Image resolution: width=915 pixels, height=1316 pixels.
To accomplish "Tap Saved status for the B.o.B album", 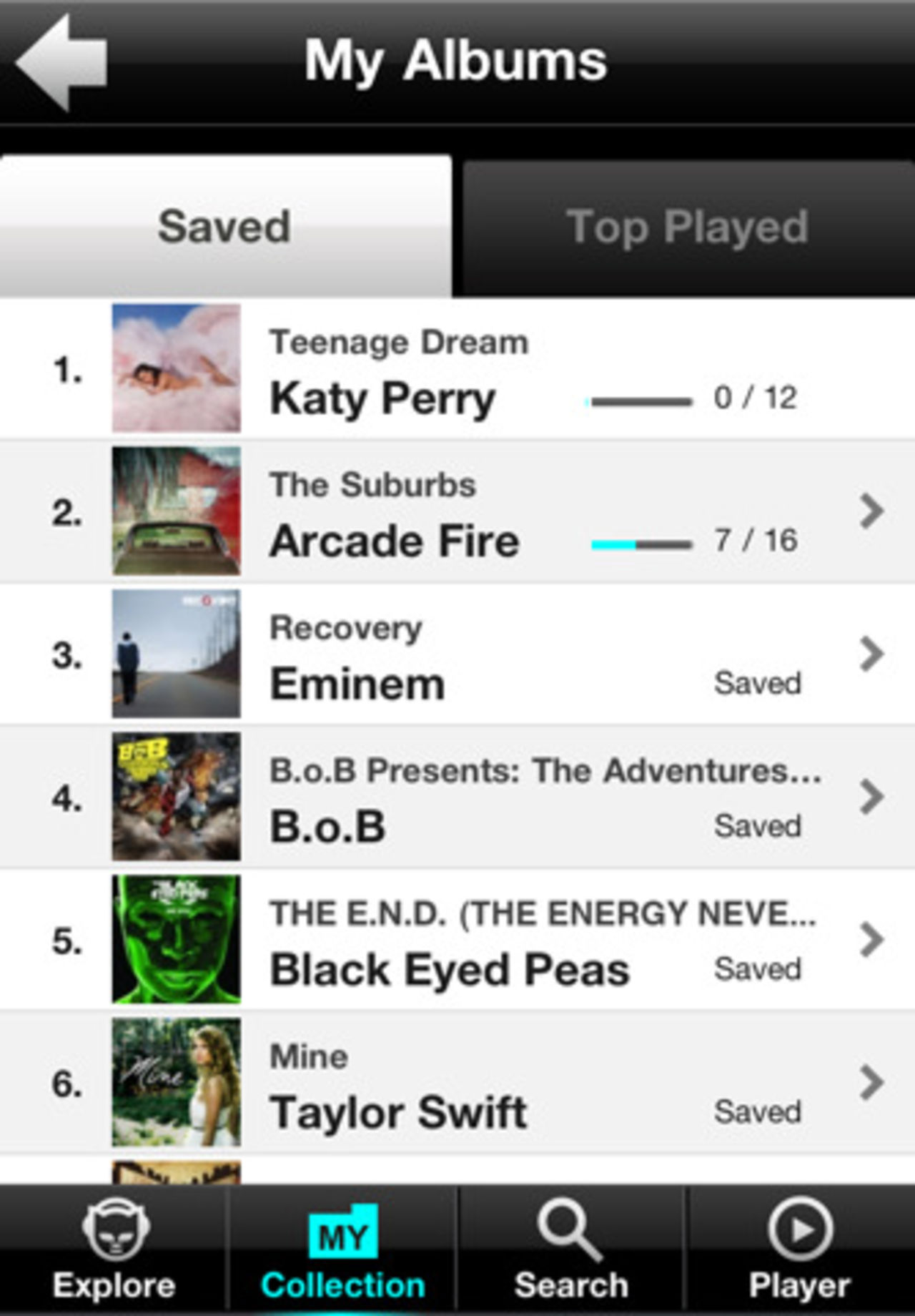I will pos(758,825).
